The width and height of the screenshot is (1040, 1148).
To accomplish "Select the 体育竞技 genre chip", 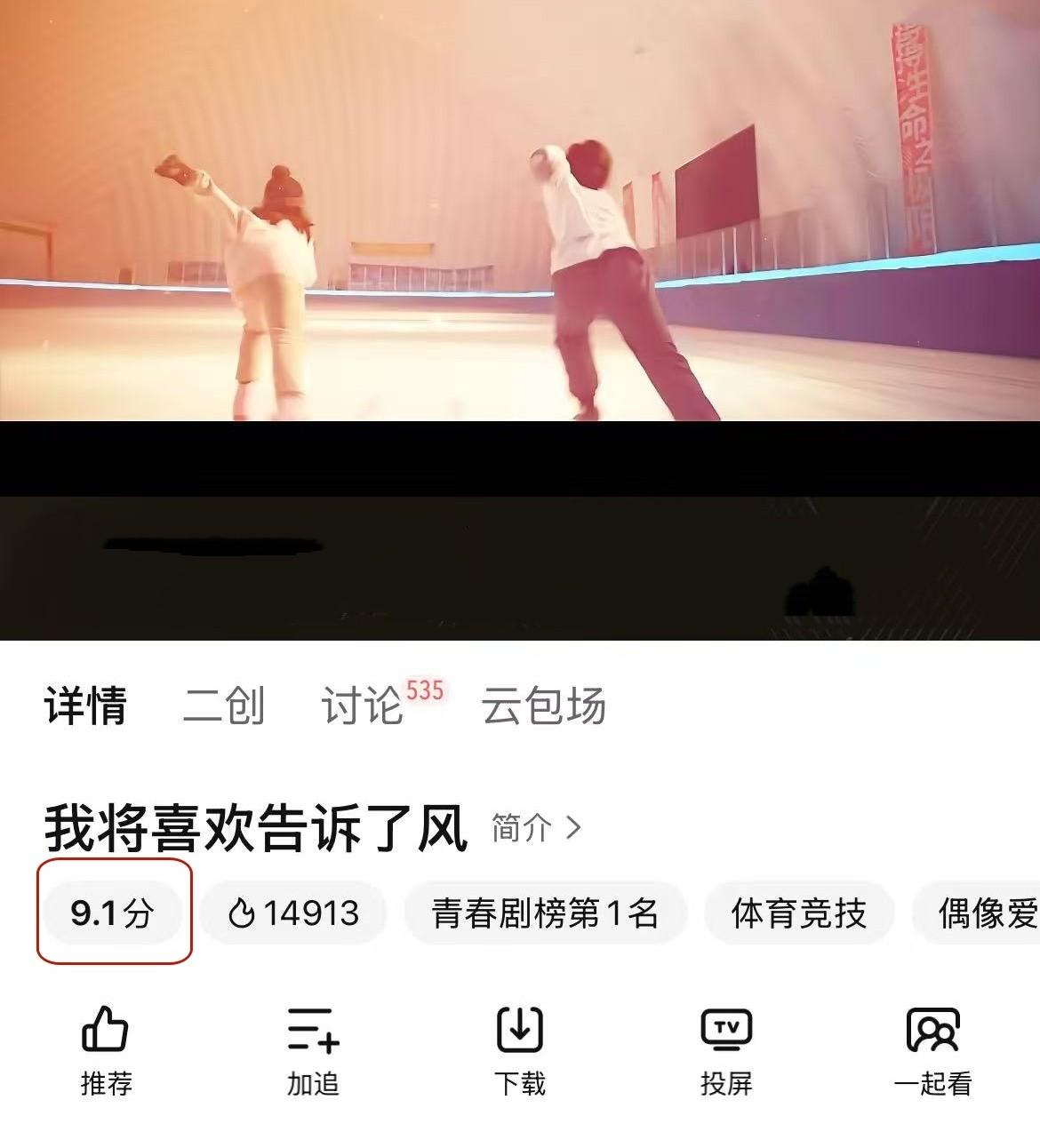I will [798, 913].
